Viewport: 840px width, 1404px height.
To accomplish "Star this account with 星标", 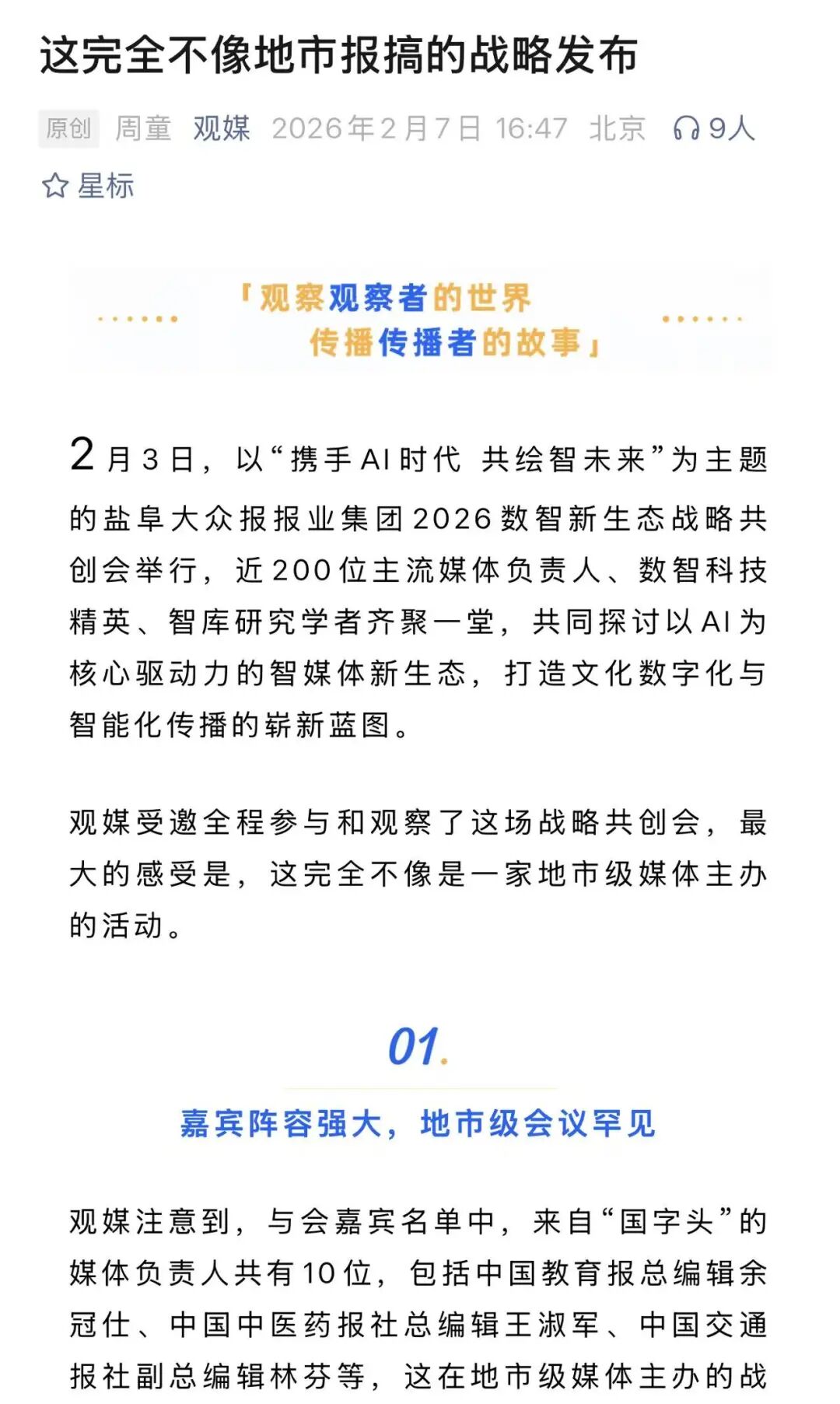I will point(88,186).
